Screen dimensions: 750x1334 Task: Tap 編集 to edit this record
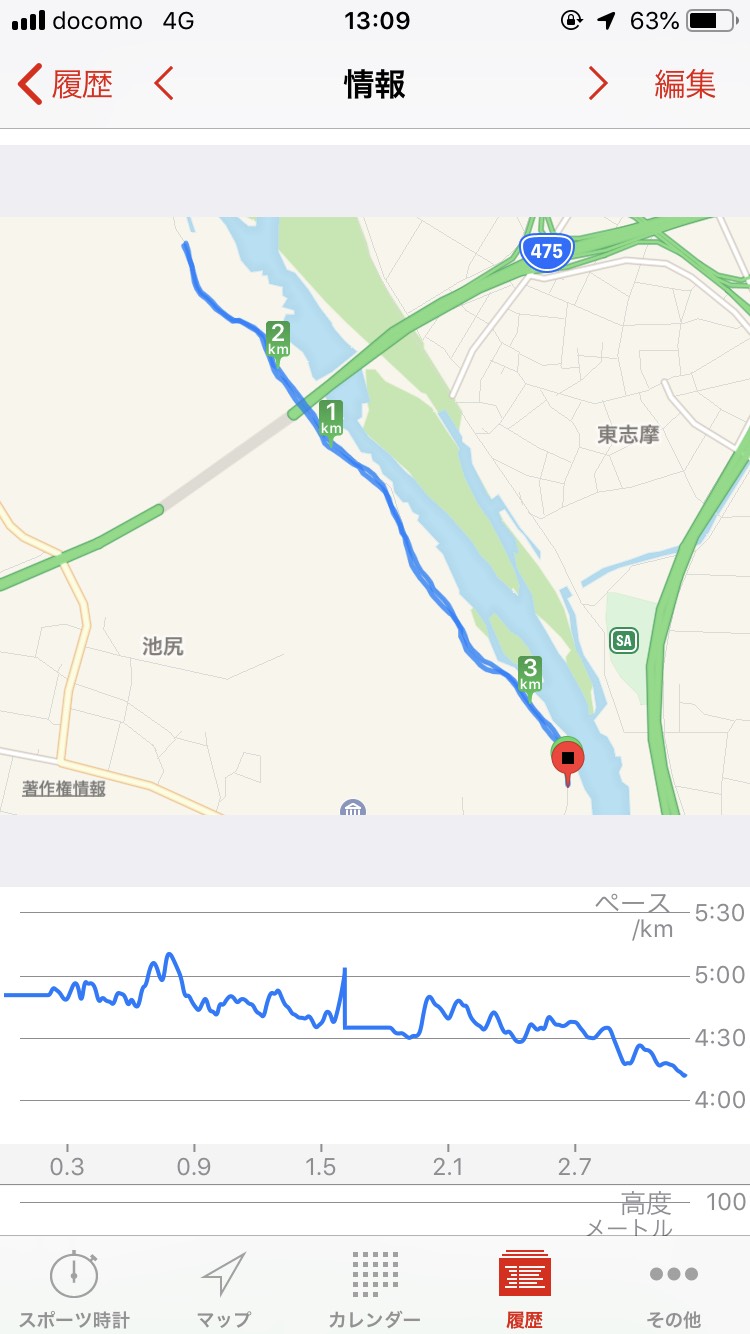[685, 85]
